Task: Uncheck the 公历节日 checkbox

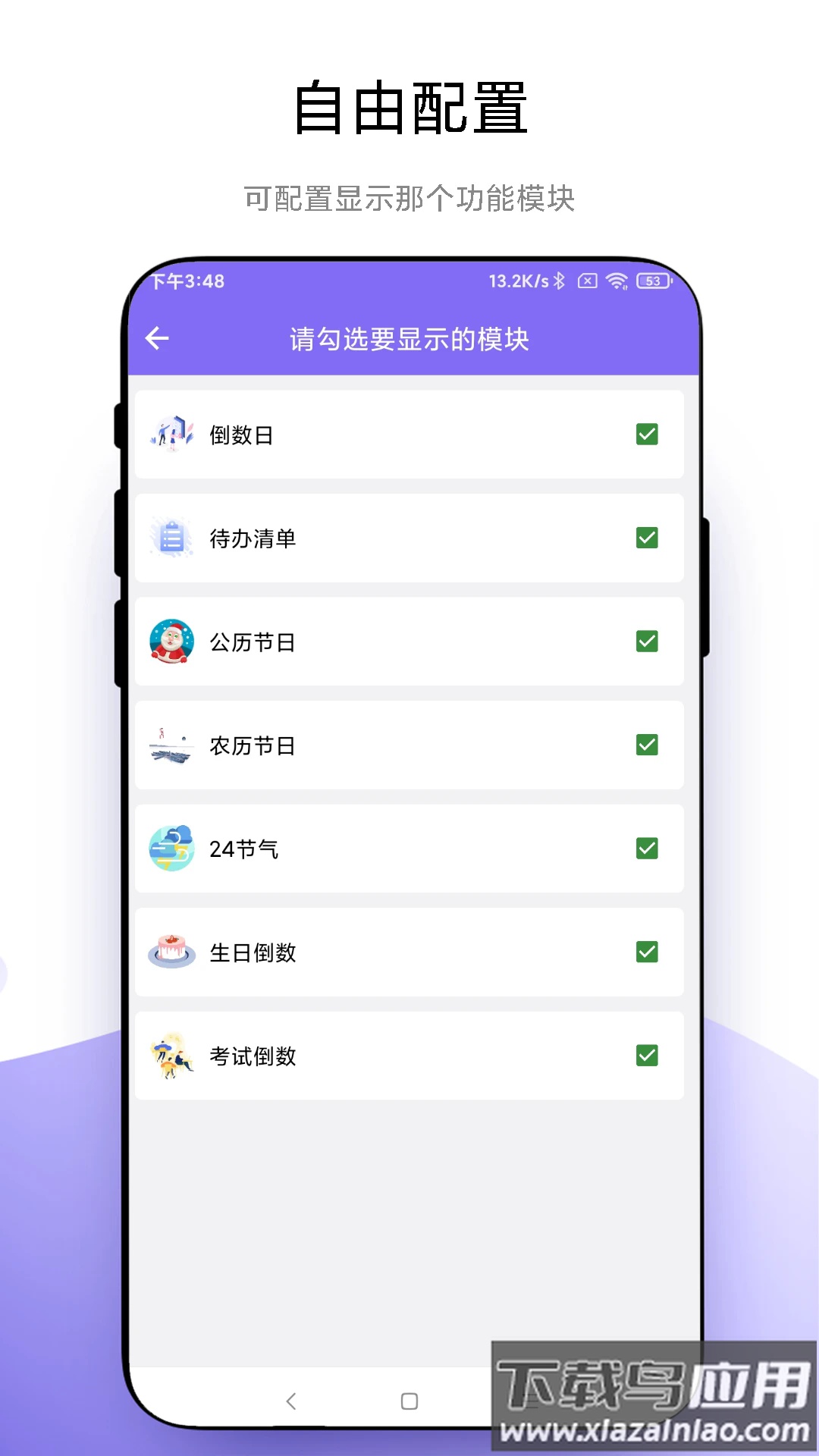Action: 646,642
